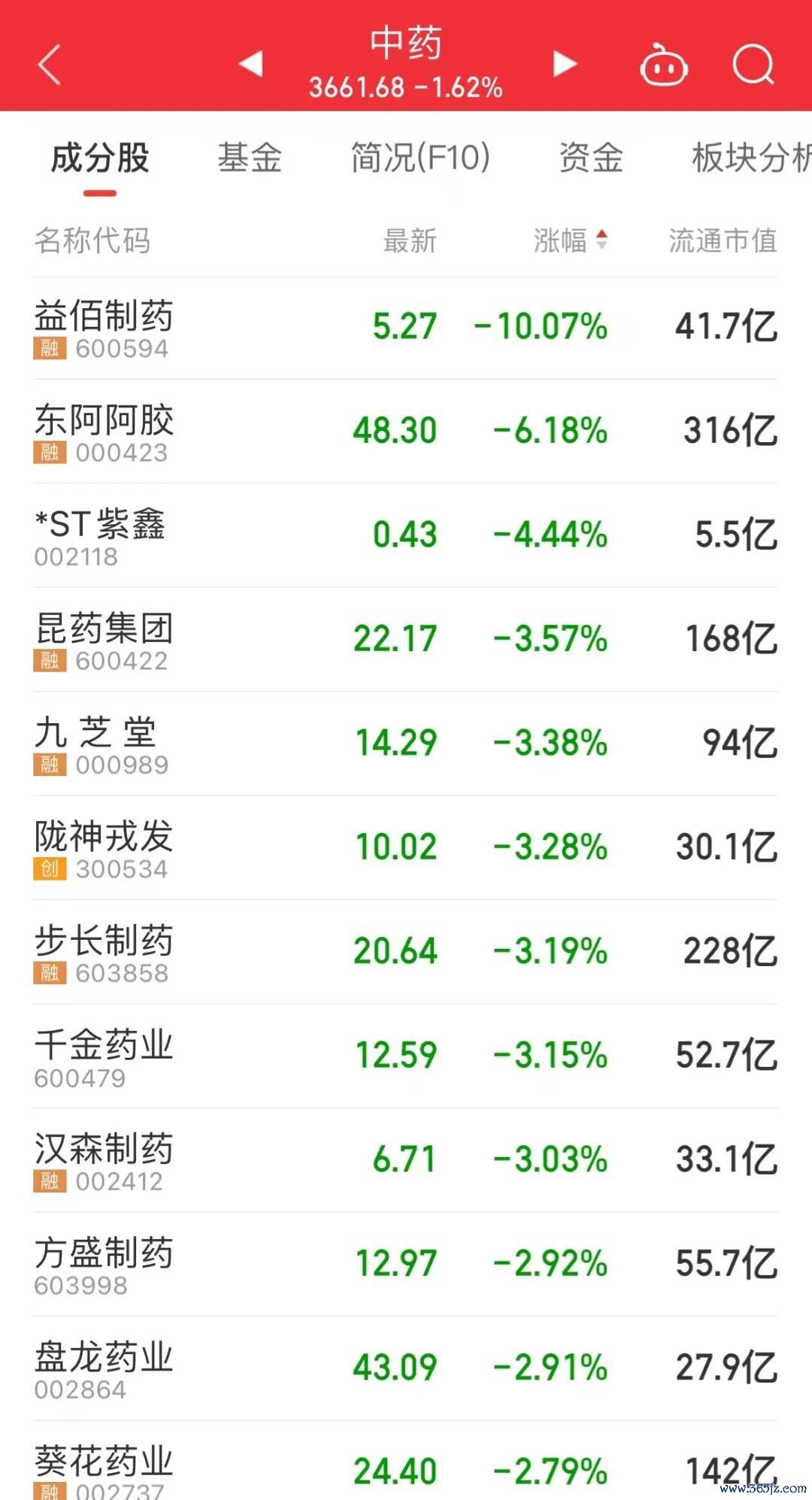The height and width of the screenshot is (1500, 812).
Task: Sort the list by 涨幅 column
Action: click(571, 241)
